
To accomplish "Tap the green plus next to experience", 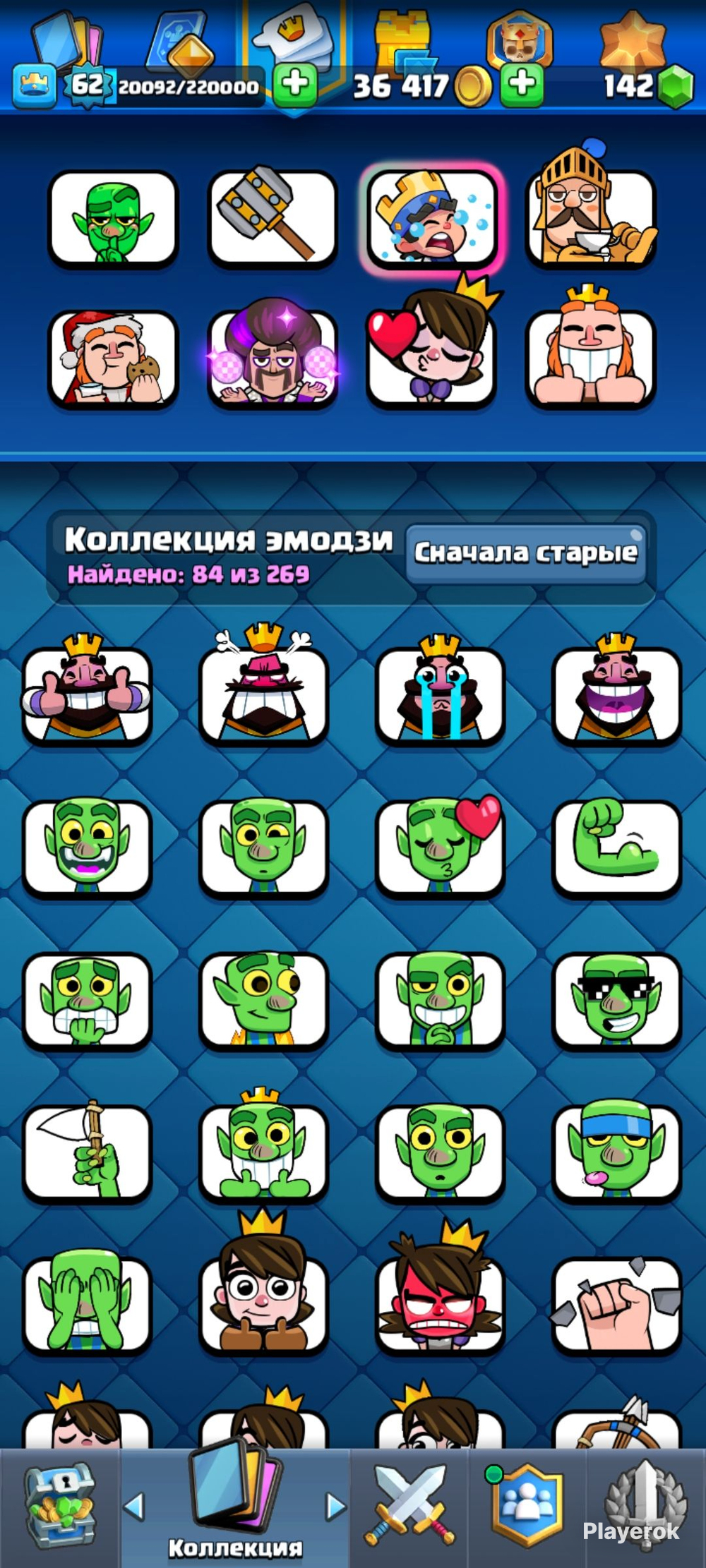I will pyautogui.click(x=295, y=85).
